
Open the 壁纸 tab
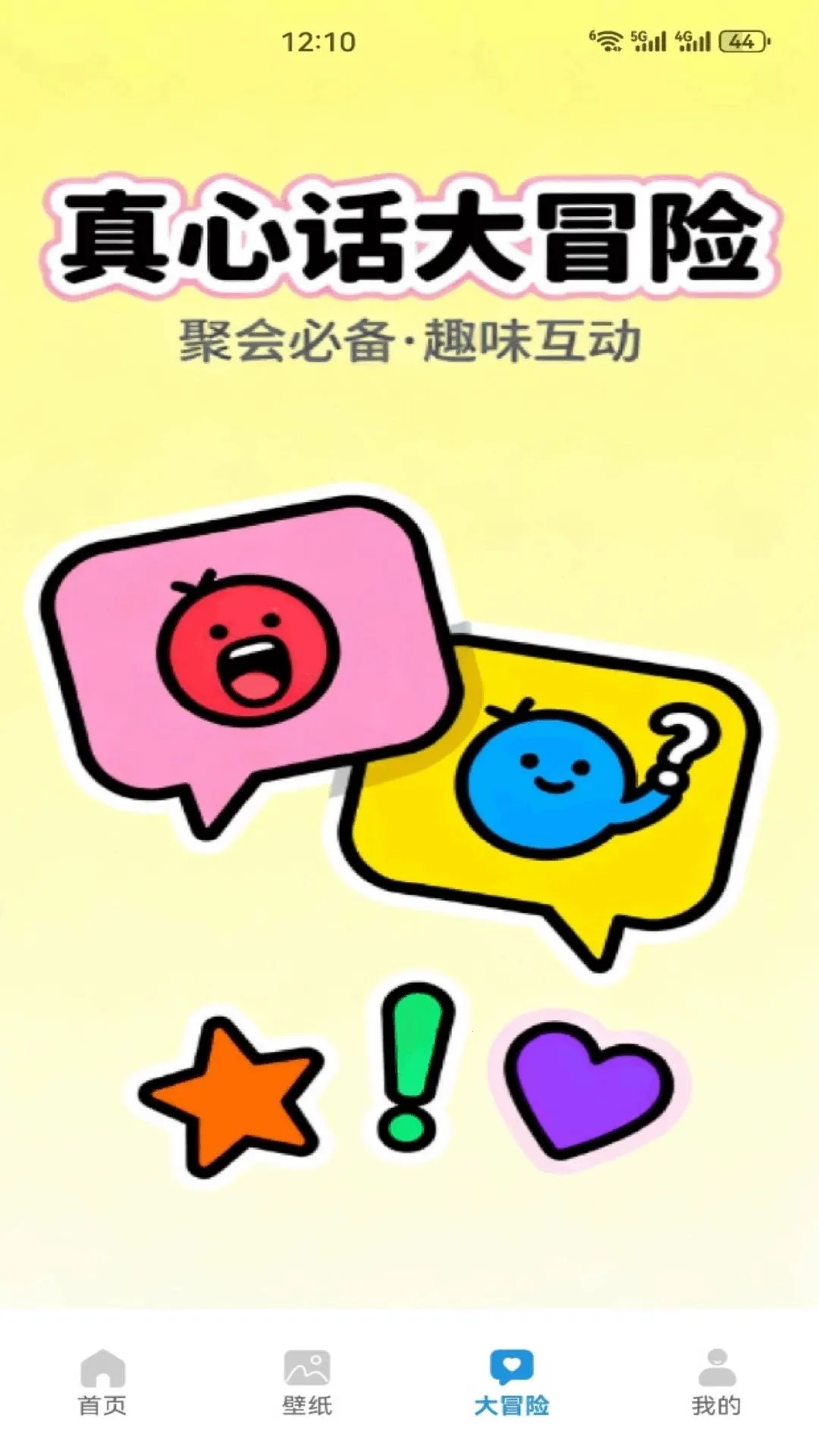click(x=307, y=1382)
